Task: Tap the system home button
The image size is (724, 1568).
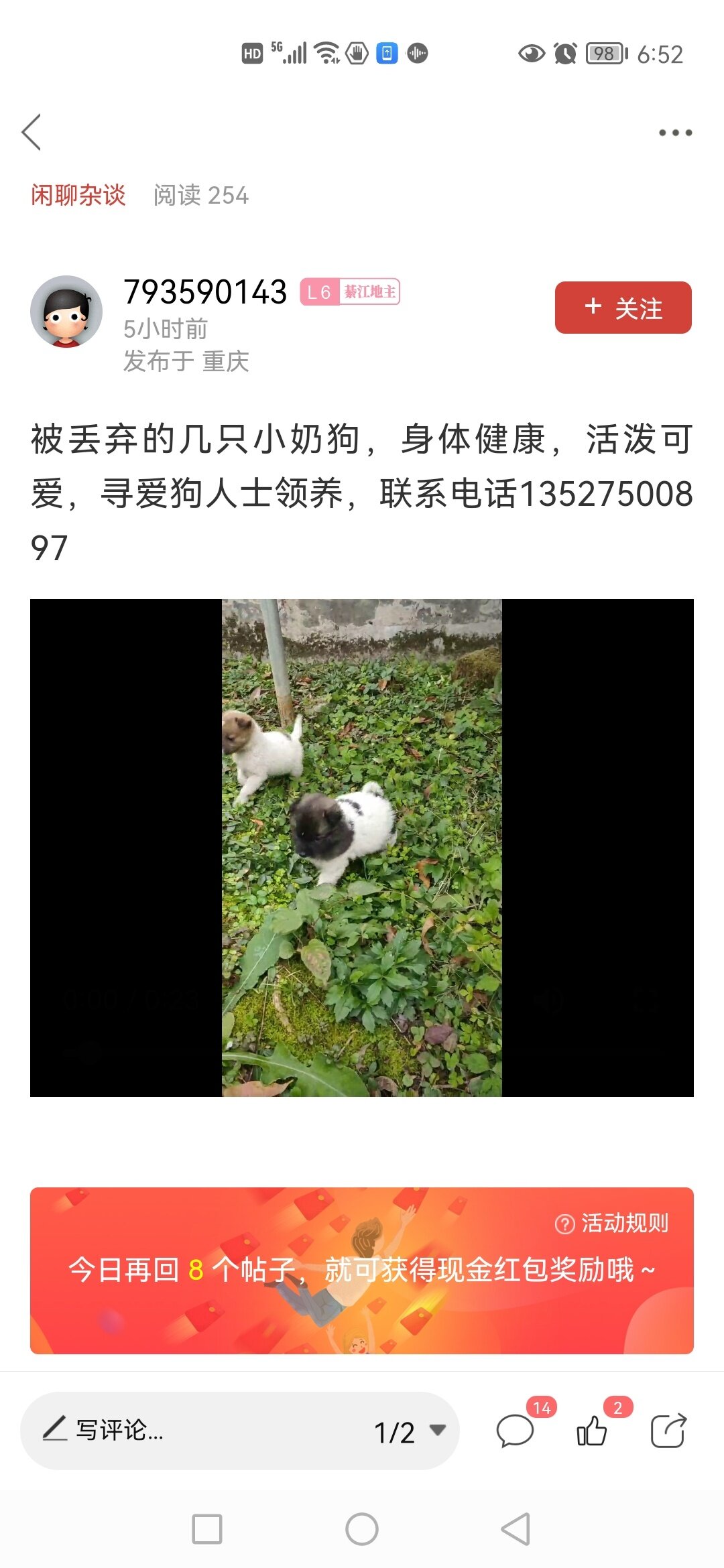Action: (x=362, y=1529)
